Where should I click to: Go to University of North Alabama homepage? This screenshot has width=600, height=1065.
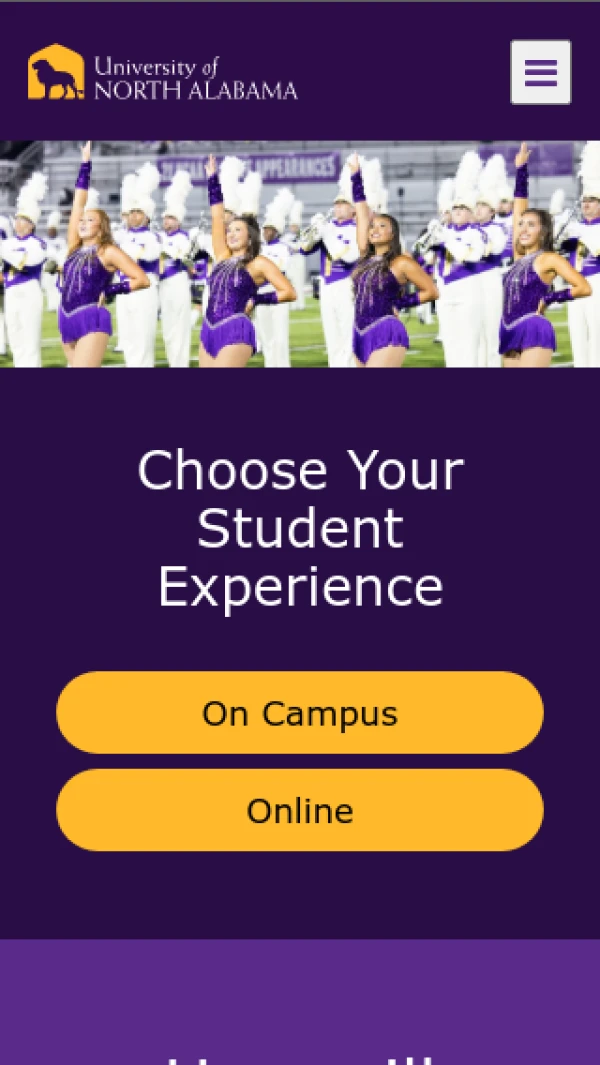[163, 73]
